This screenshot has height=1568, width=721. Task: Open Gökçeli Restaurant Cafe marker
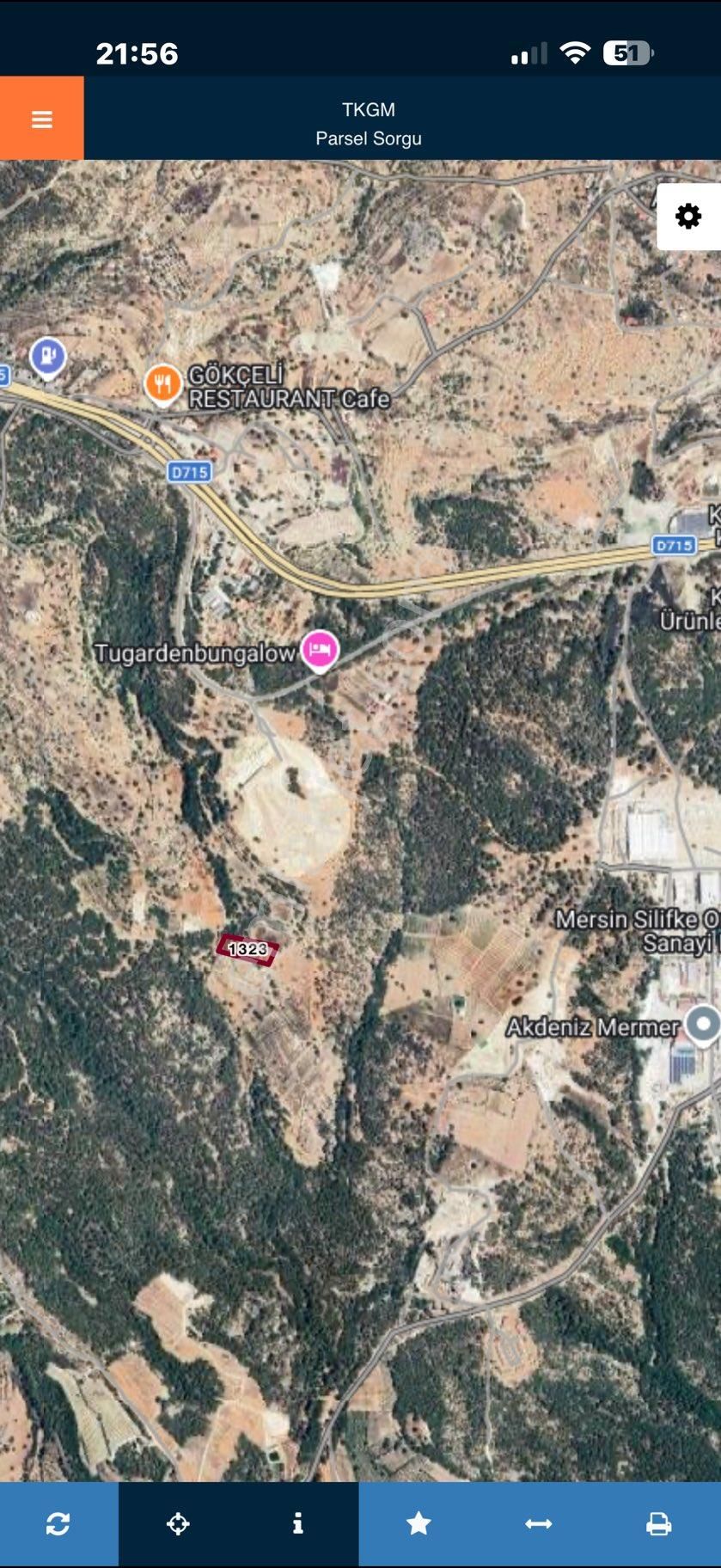coord(162,383)
